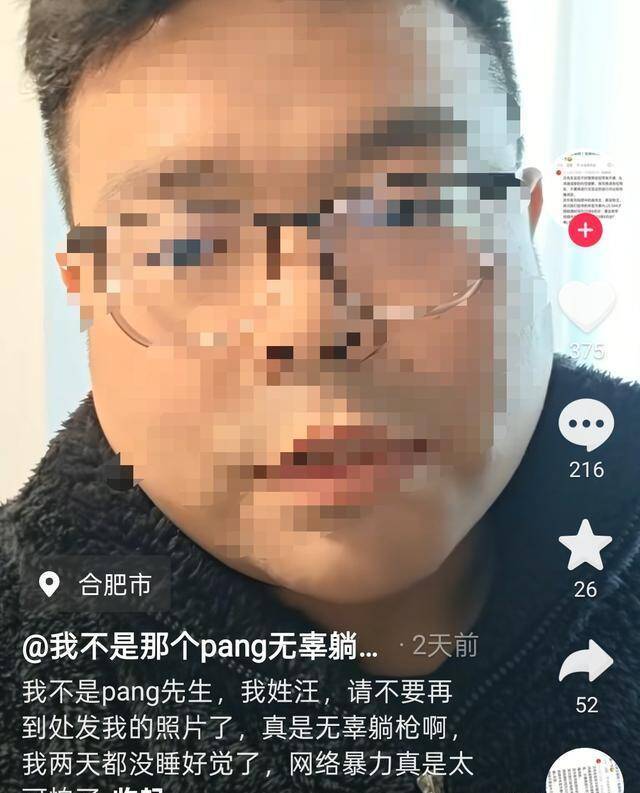Open the 合肥市 location tag

[97, 584]
